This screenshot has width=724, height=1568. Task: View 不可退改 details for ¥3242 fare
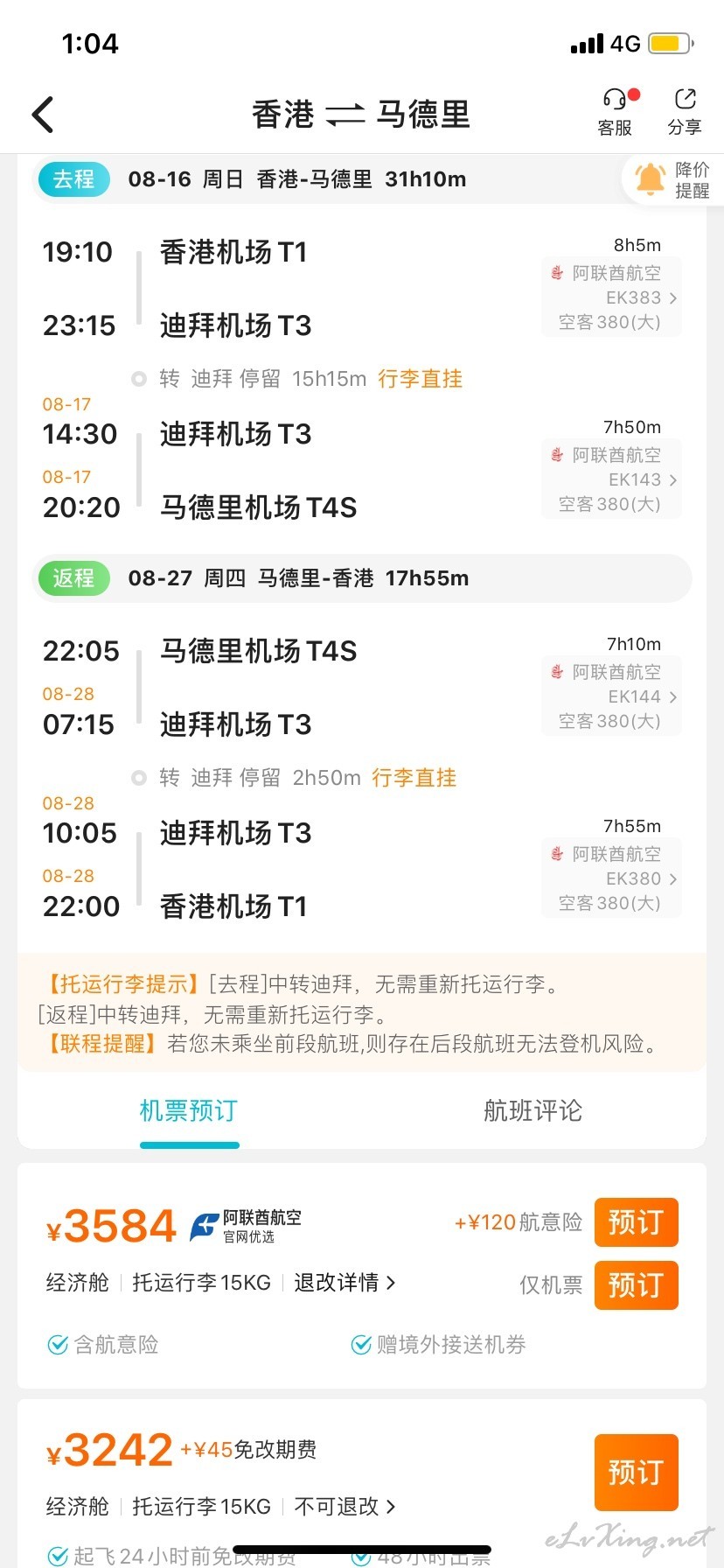click(x=345, y=1507)
